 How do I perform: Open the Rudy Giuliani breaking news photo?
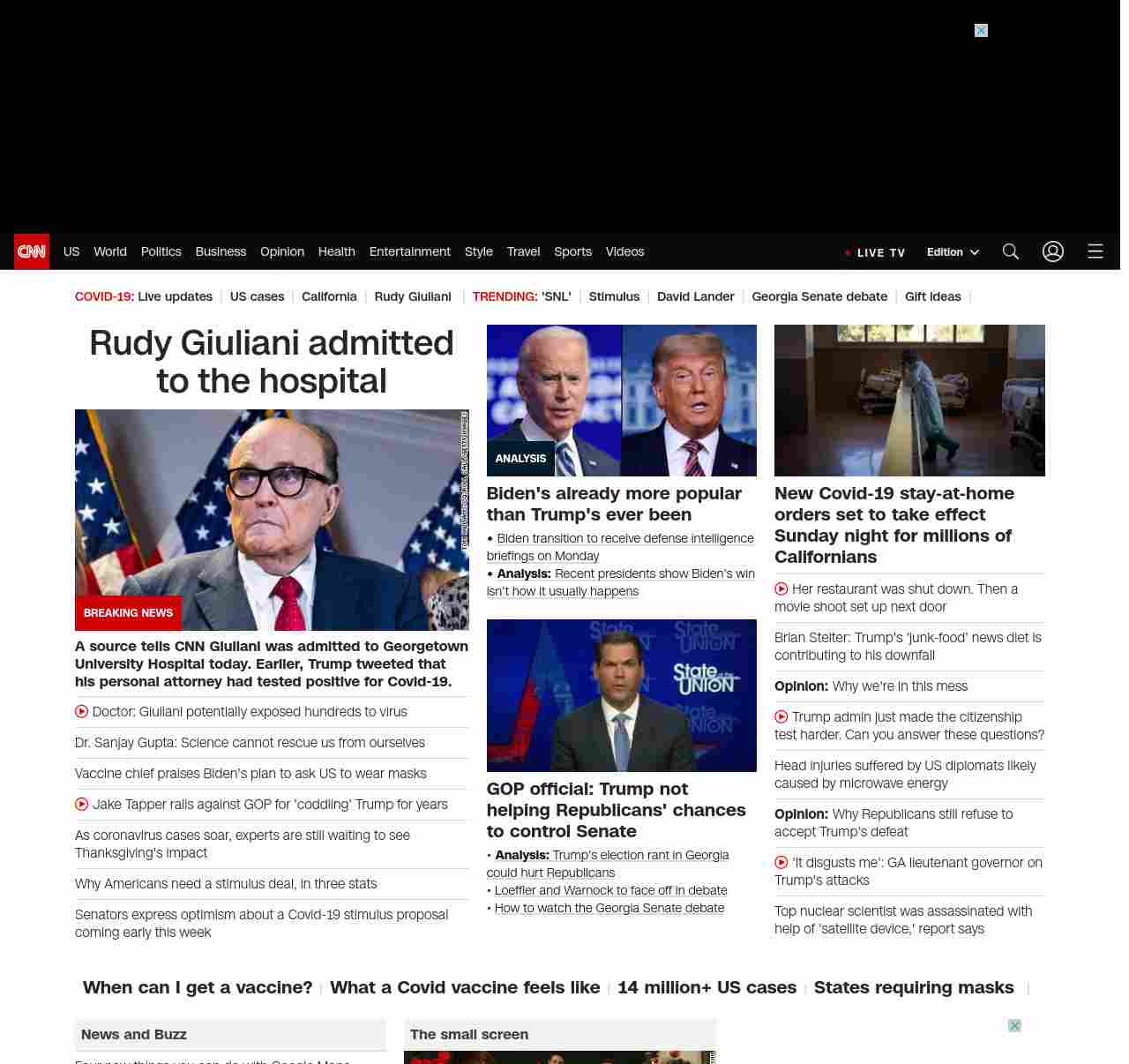[x=272, y=520]
